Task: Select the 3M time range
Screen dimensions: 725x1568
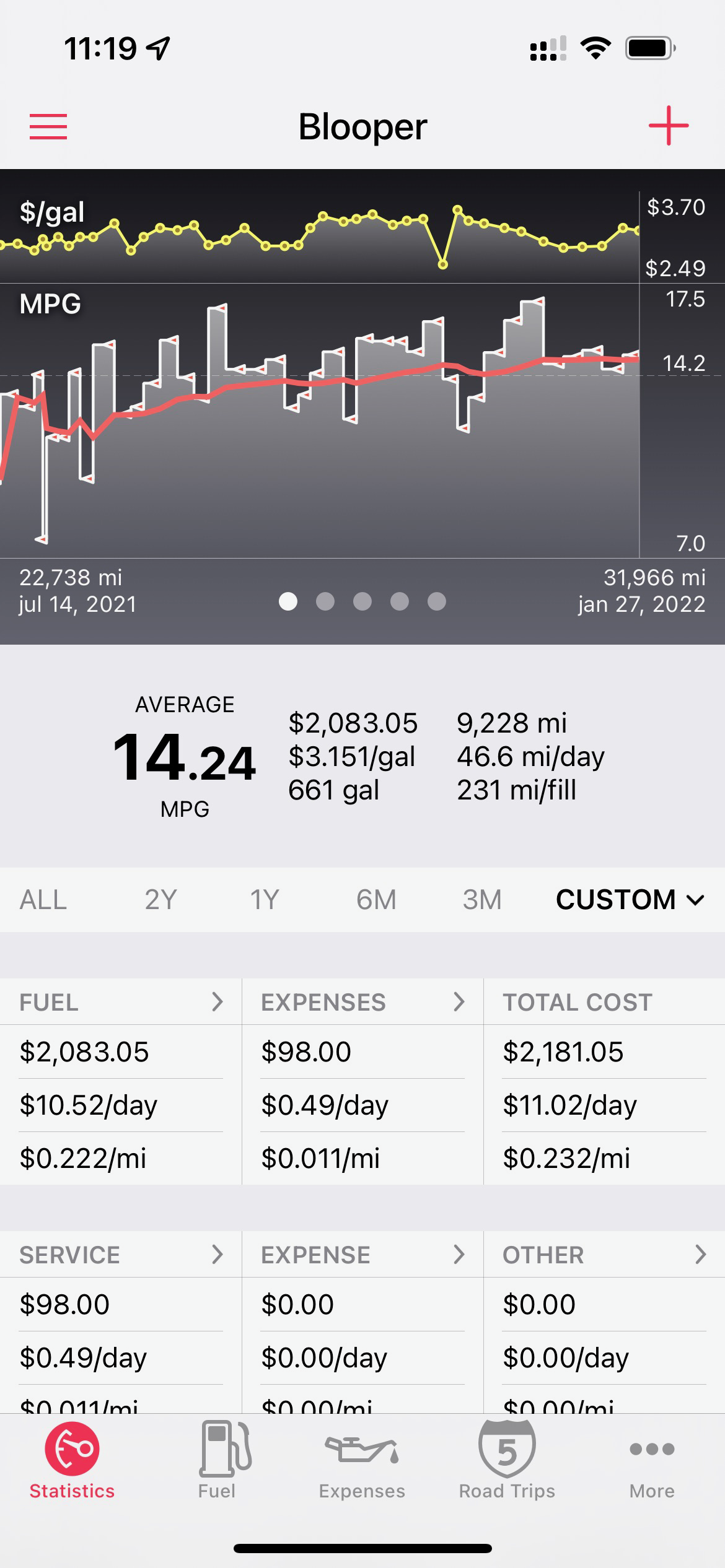Action: click(x=481, y=899)
